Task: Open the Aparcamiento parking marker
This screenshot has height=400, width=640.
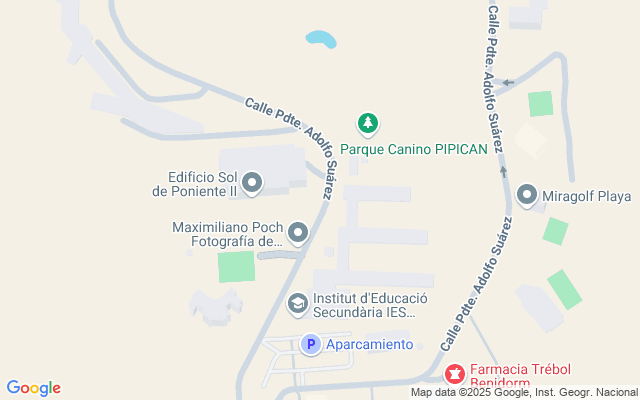Action: tap(311, 345)
